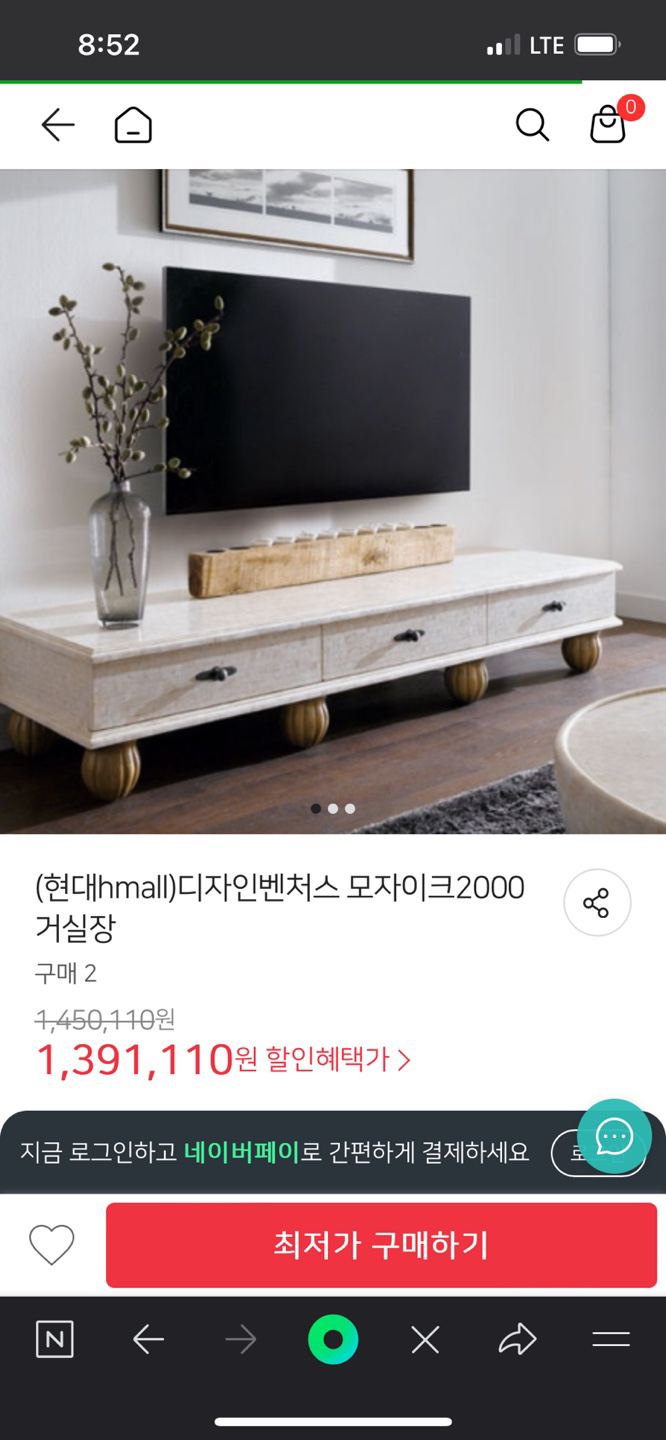Viewport: 666px width, 1440px height.
Task: Tap 최저가 구매하기 button
Action: coord(381,1245)
